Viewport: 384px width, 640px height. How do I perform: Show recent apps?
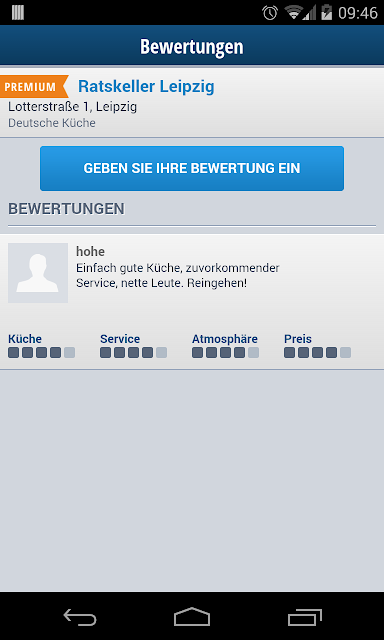pos(304,616)
